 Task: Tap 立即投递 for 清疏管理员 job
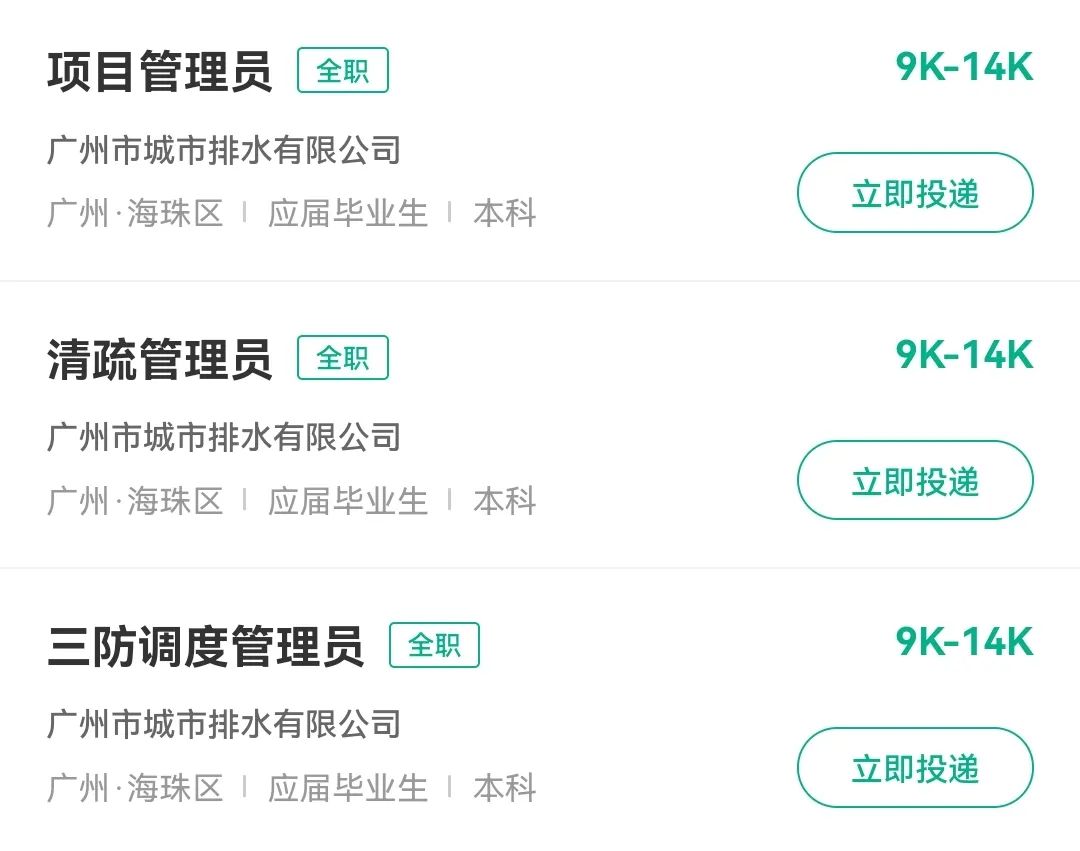(x=914, y=481)
